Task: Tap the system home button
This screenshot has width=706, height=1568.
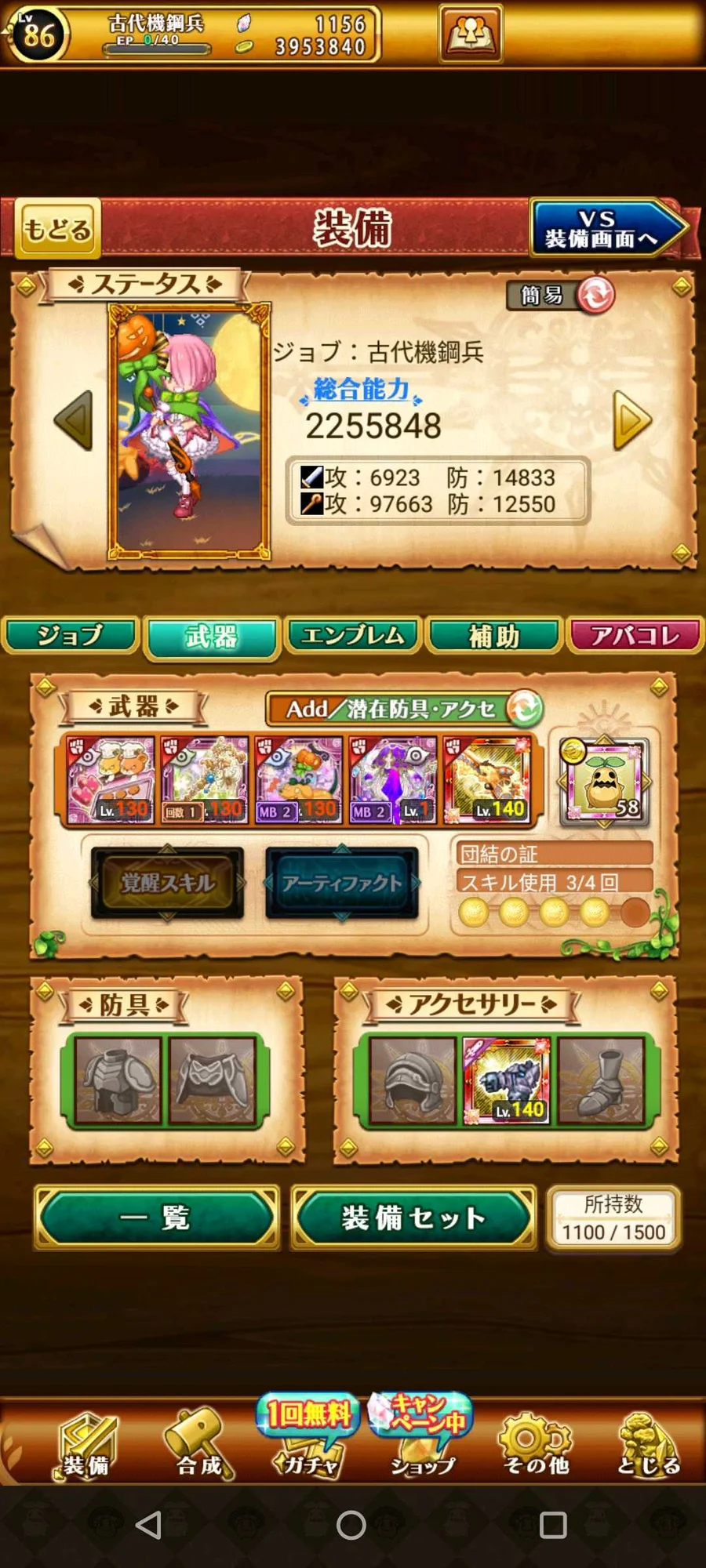Action: (x=351, y=1525)
